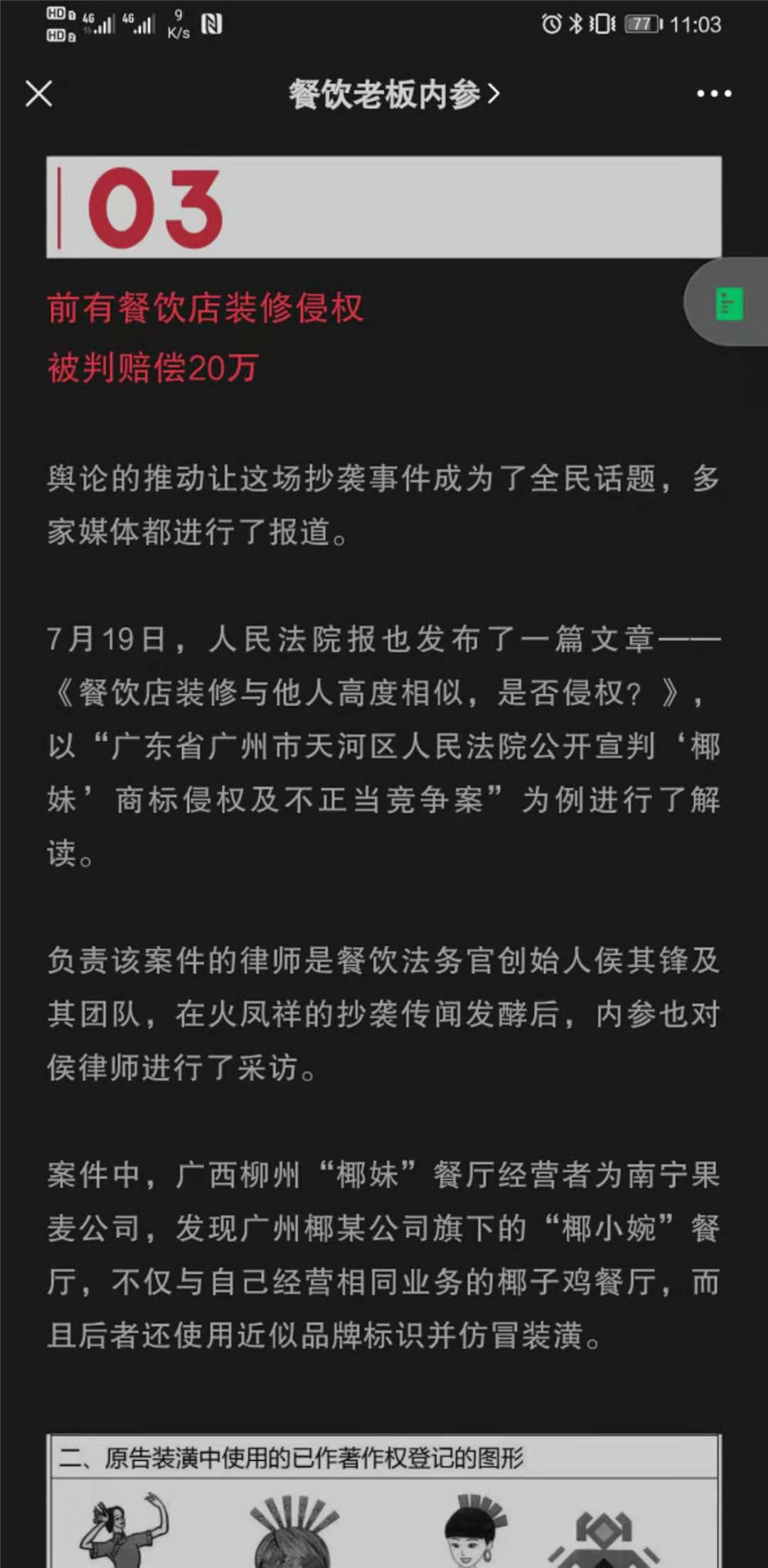Open the 餐饮老板内参 account title
Image resolution: width=768 pixels, height=1568 pixels.
394,94
